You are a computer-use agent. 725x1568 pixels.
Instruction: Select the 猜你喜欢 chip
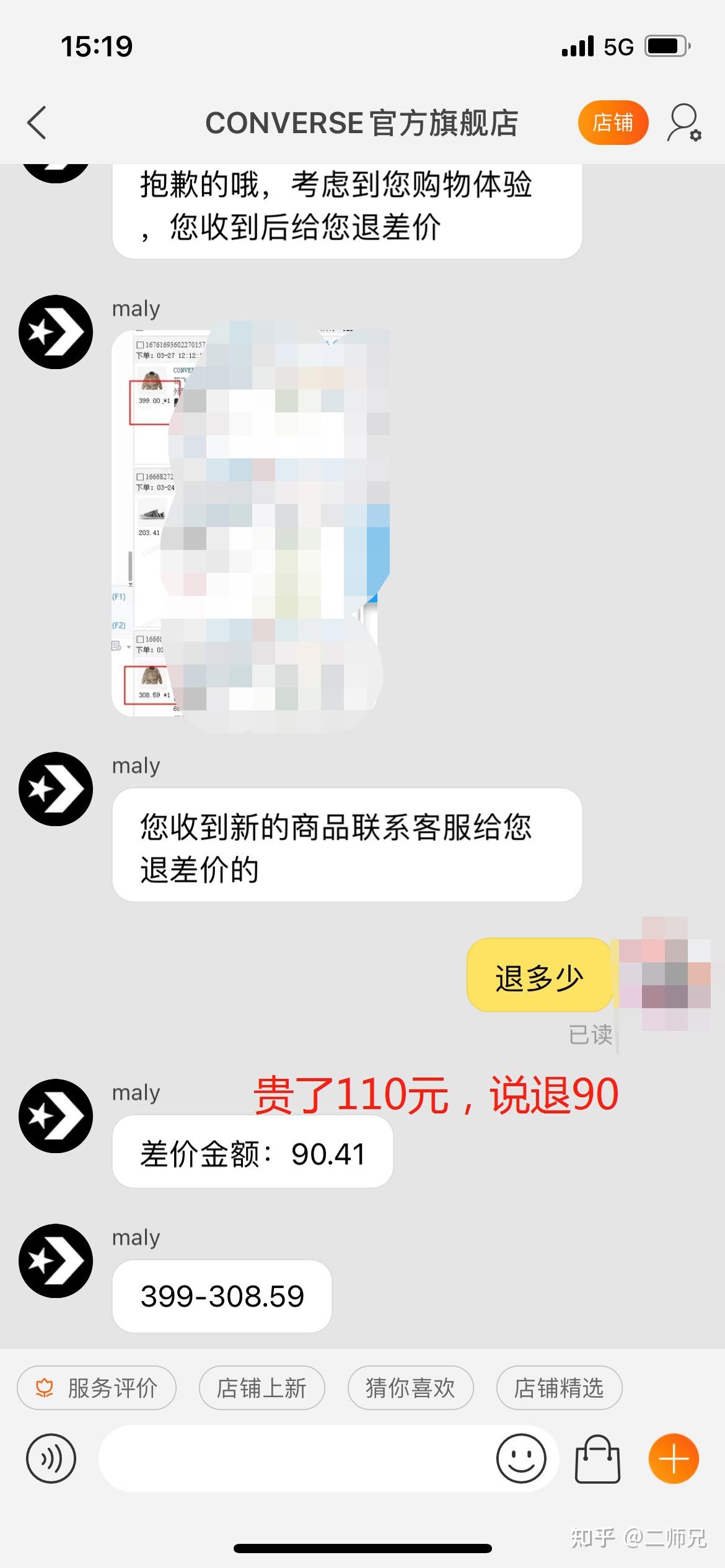point(410,1388)
